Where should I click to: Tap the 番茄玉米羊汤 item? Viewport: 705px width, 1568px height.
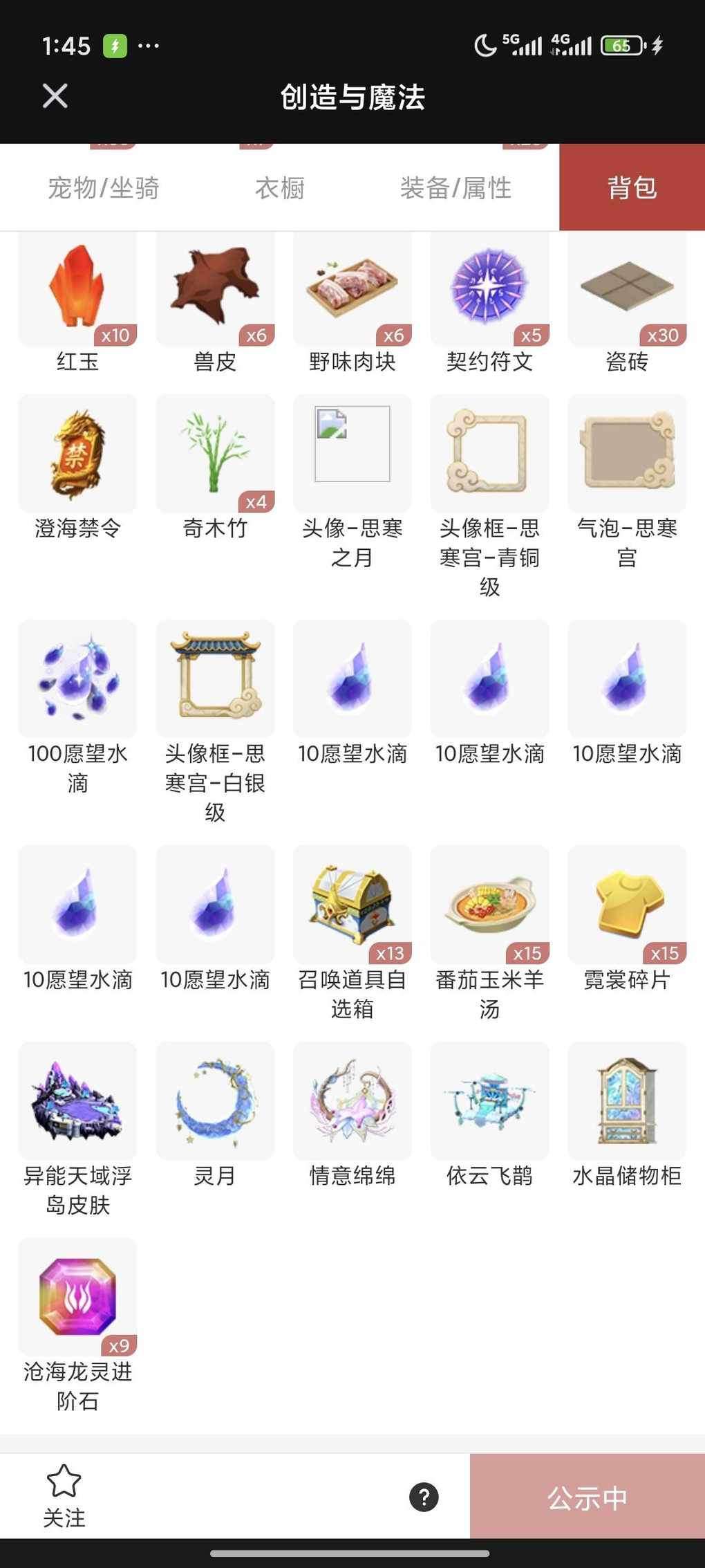point(489,905)
